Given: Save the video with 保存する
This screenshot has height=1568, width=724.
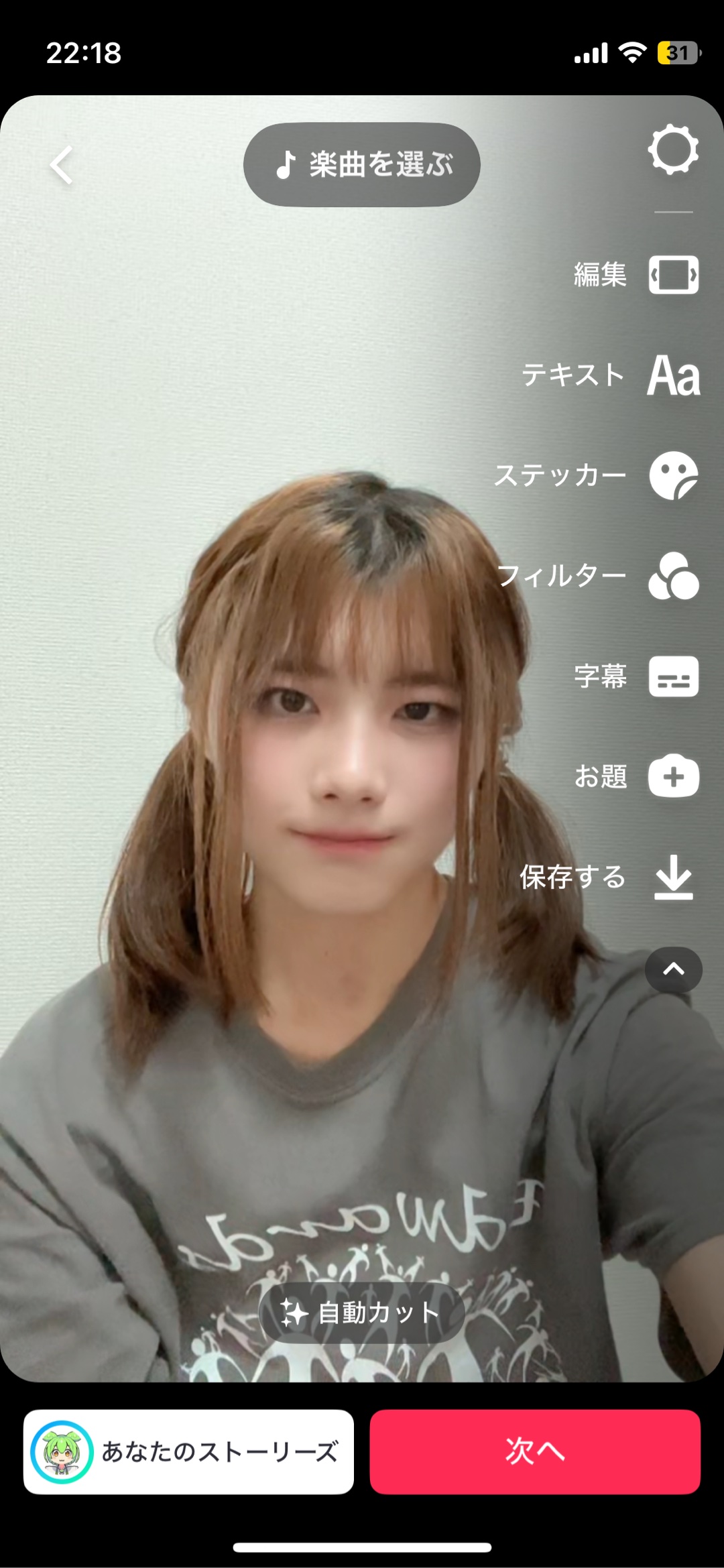Looking at the screenshot, I should point(673,877).
